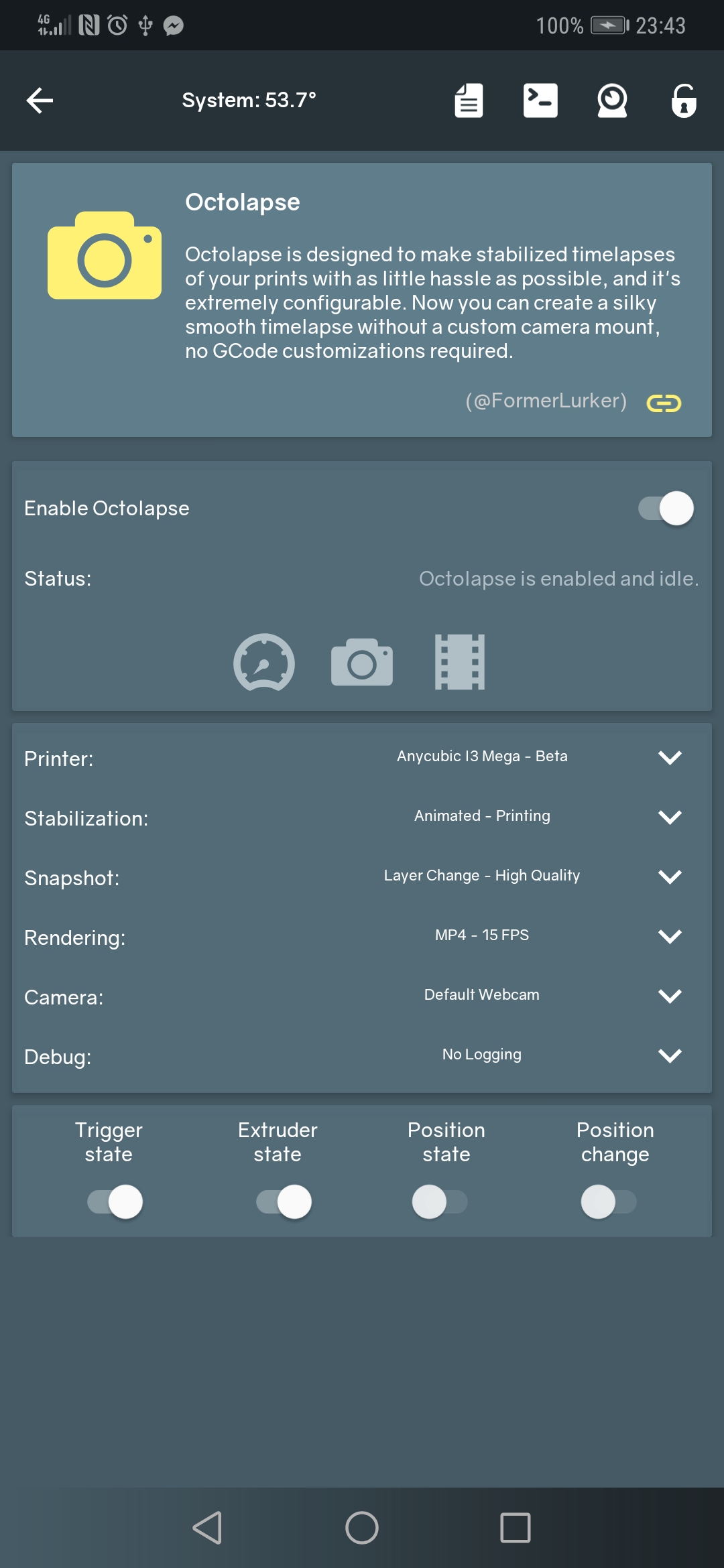Open the terminal icon in the top bar
Image resolution: width=724 pixels, height=1568 pixels.
(x=540, y=101)
